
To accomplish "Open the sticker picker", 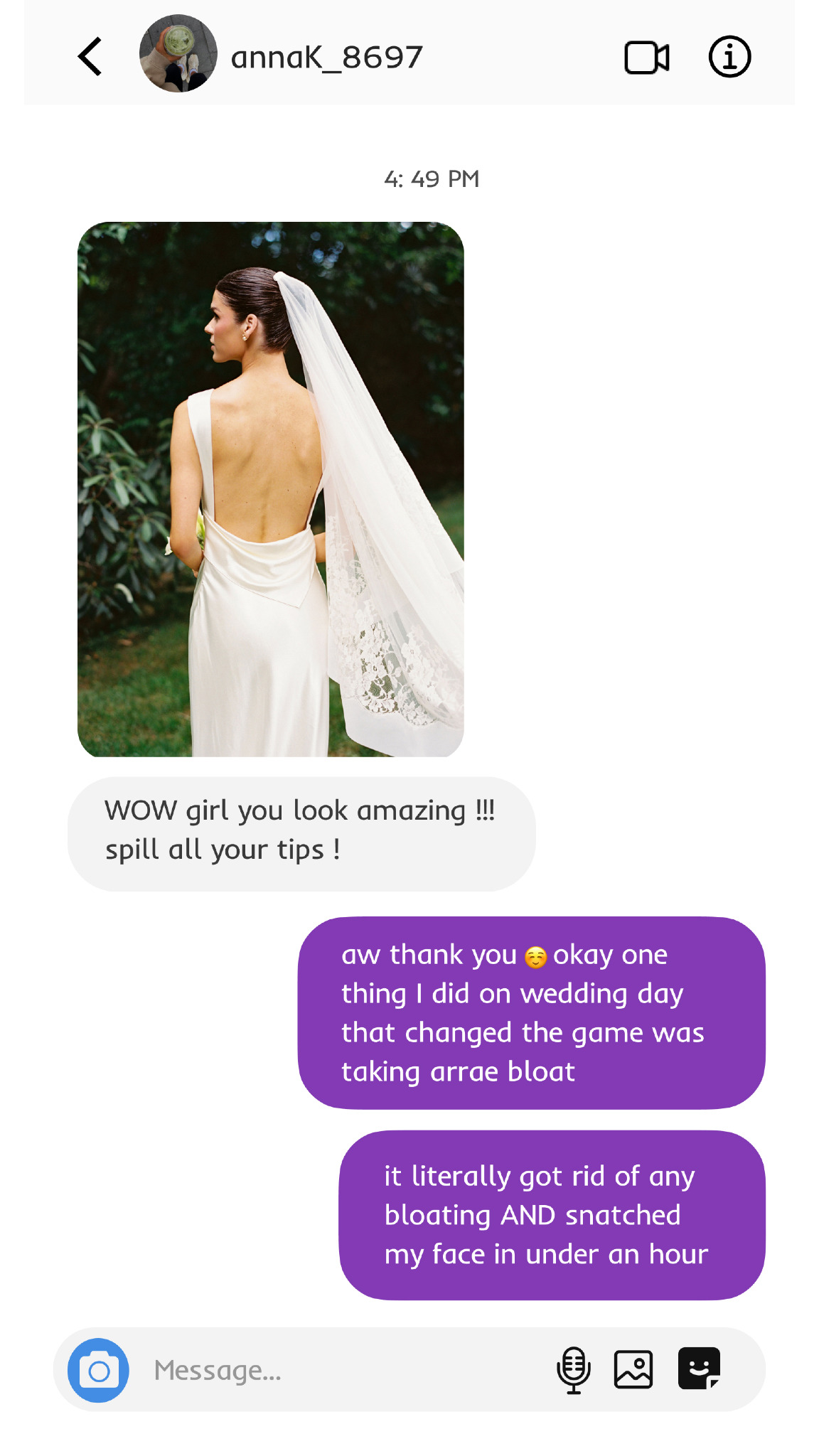I will pyautogui.click(x=700, y=1368).
